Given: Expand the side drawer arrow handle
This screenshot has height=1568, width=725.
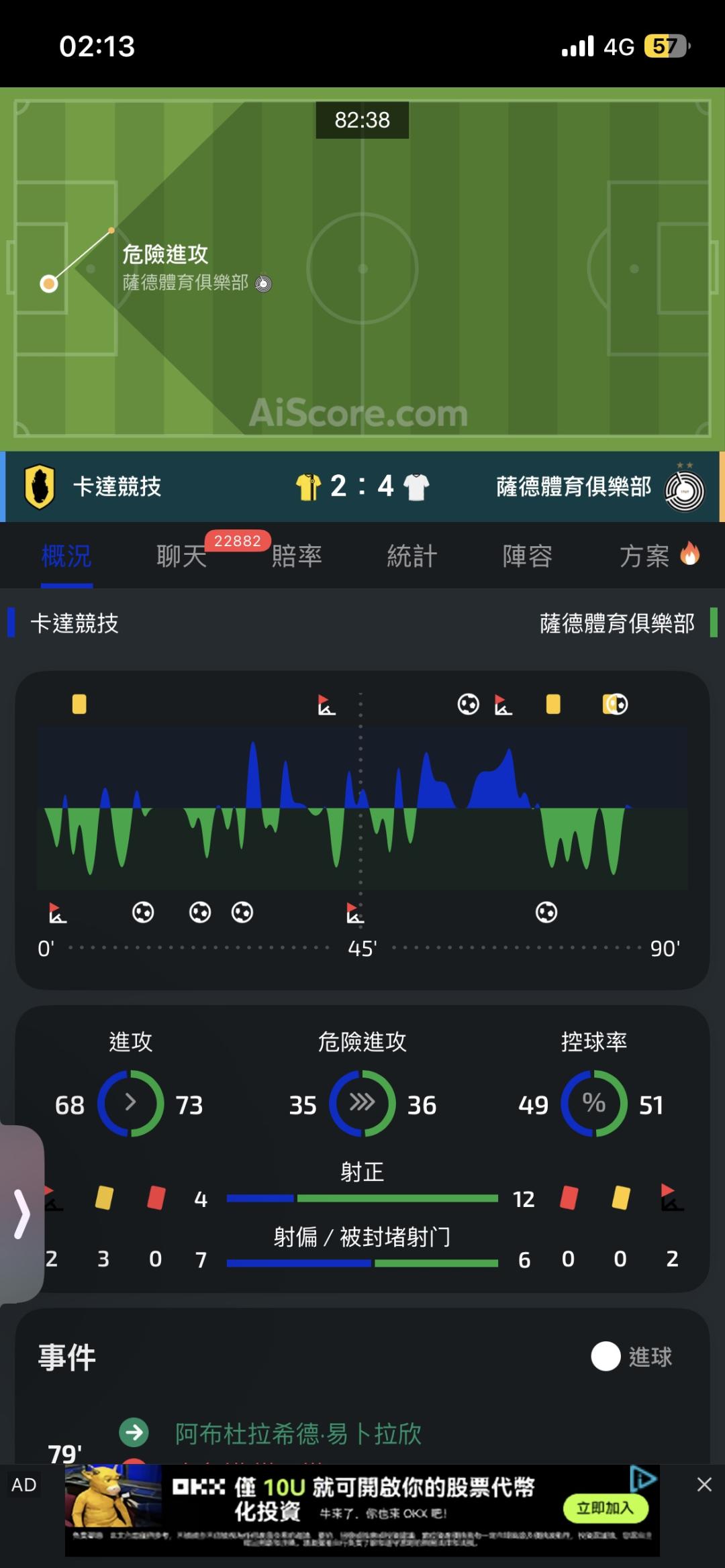Looking at the screenshot, I should 22,1213.
